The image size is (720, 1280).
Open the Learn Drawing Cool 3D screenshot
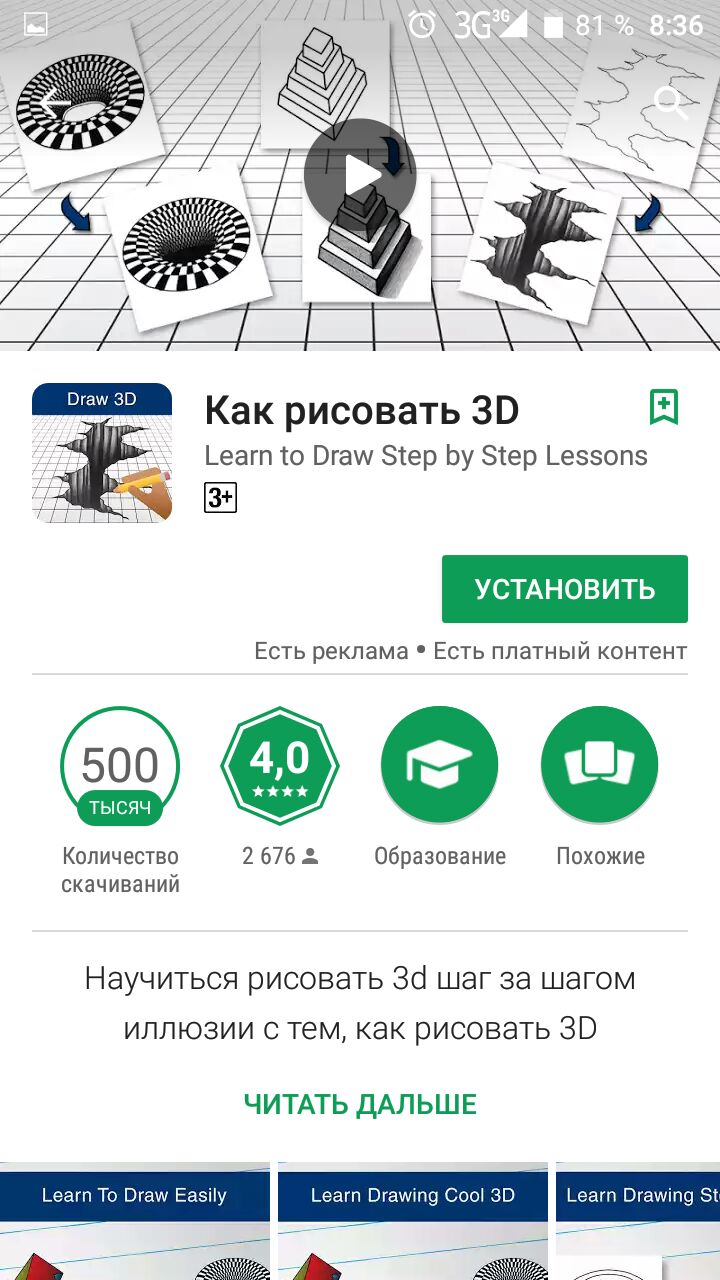pyautogui.click(x=412, y=1221)
